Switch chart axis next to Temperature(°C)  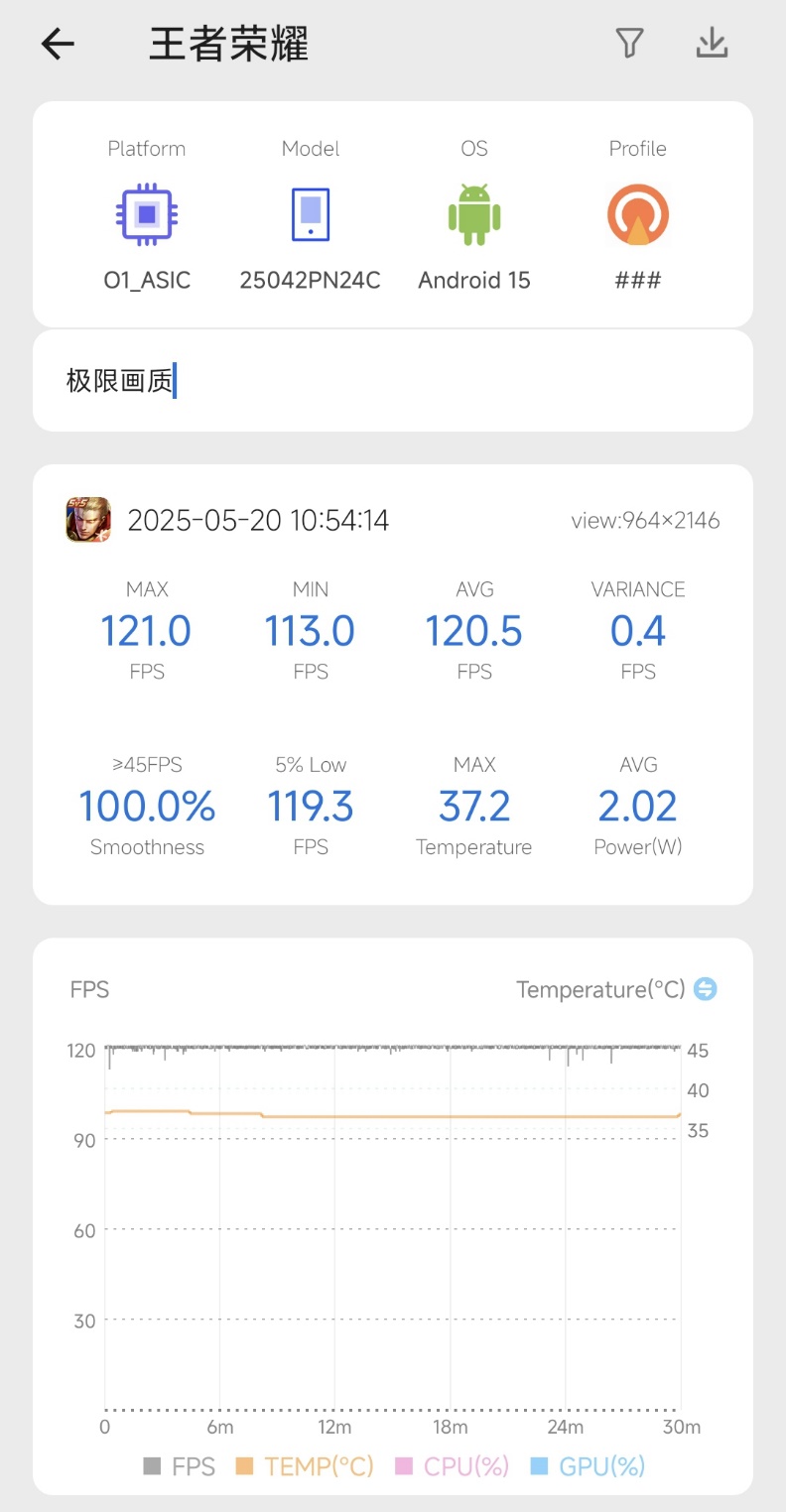coord(705,989)
